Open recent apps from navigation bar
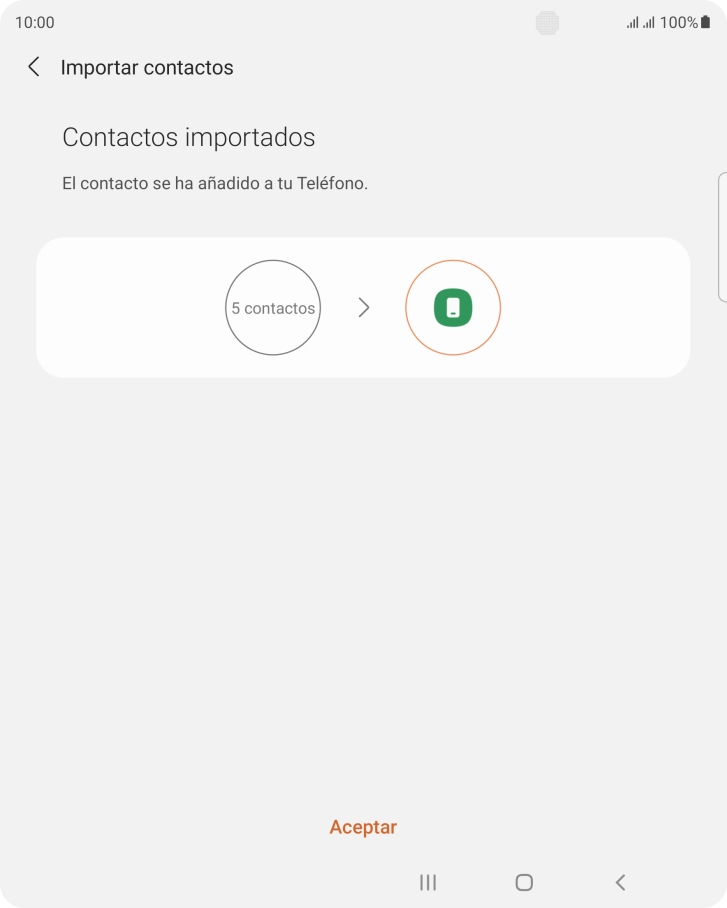Screen dimensions: 727x908 tap(428, 882)
